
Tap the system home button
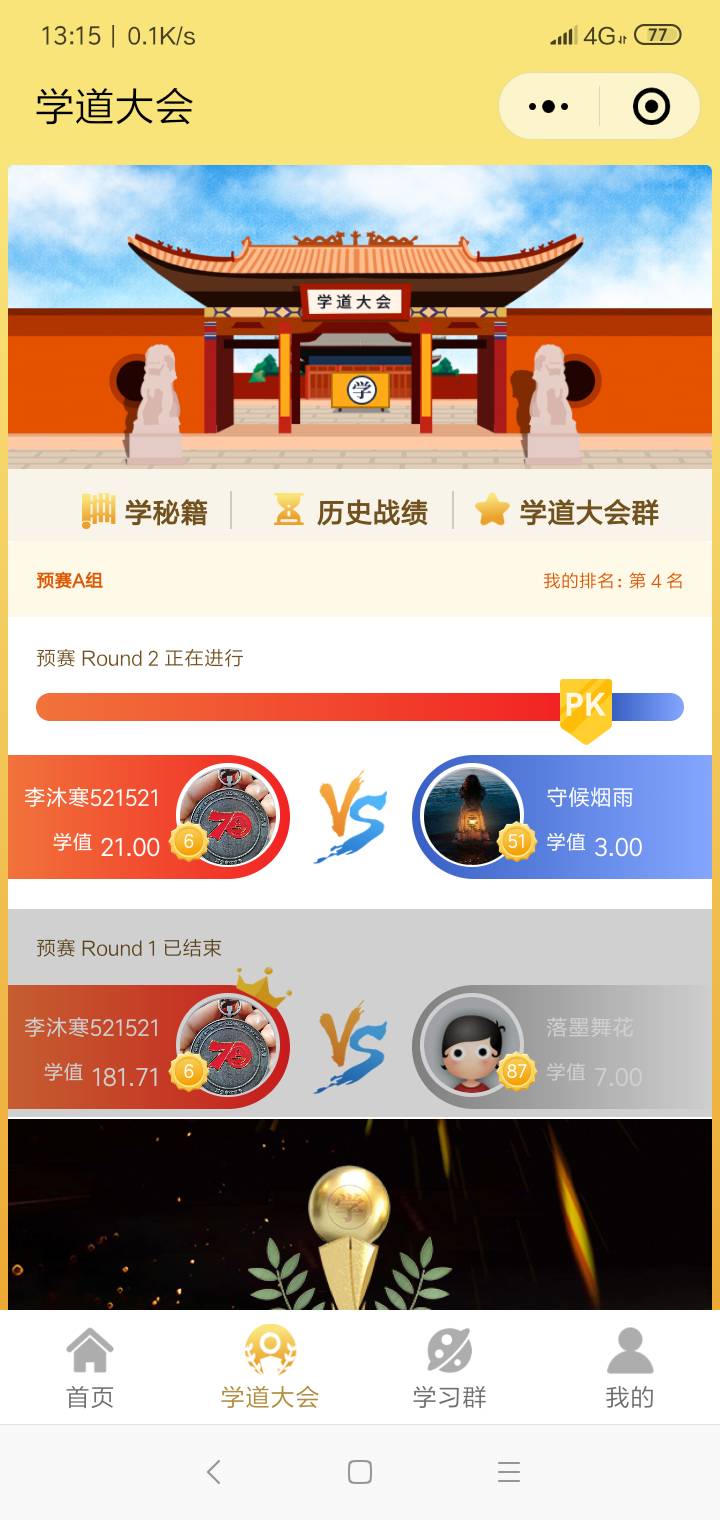pos(360,1472)
